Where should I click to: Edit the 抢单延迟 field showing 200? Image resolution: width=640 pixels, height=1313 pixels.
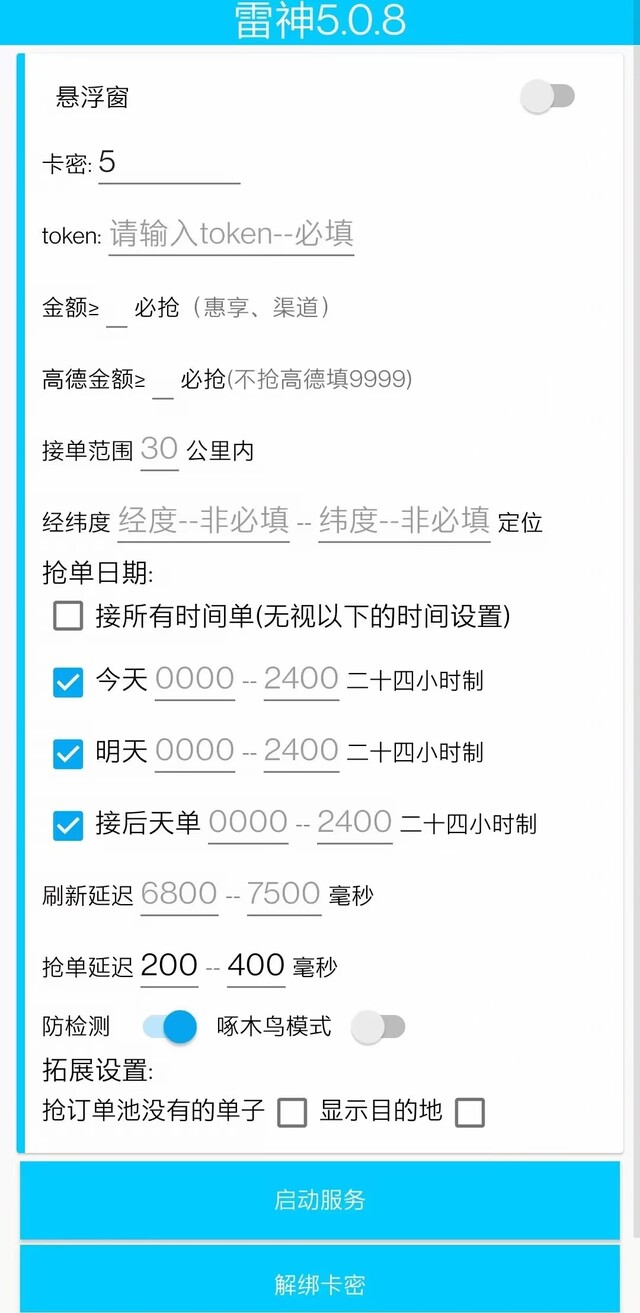click(169, 966)
